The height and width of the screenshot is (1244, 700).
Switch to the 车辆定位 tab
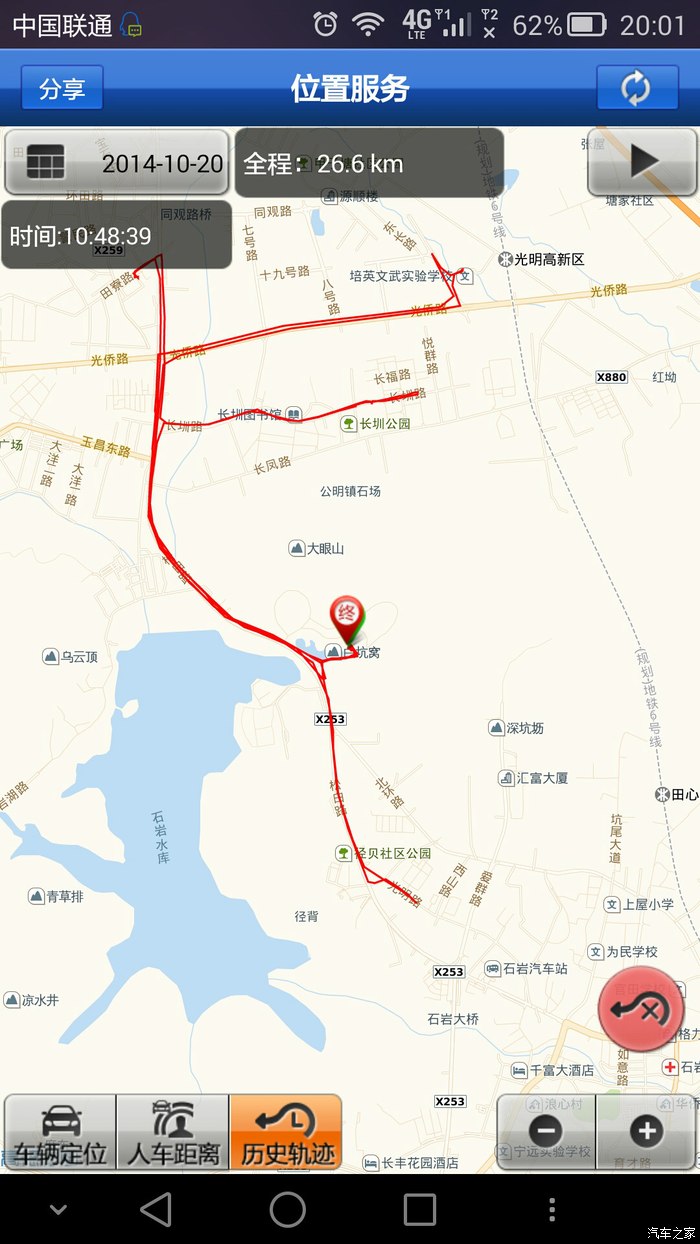(60, 1132)
